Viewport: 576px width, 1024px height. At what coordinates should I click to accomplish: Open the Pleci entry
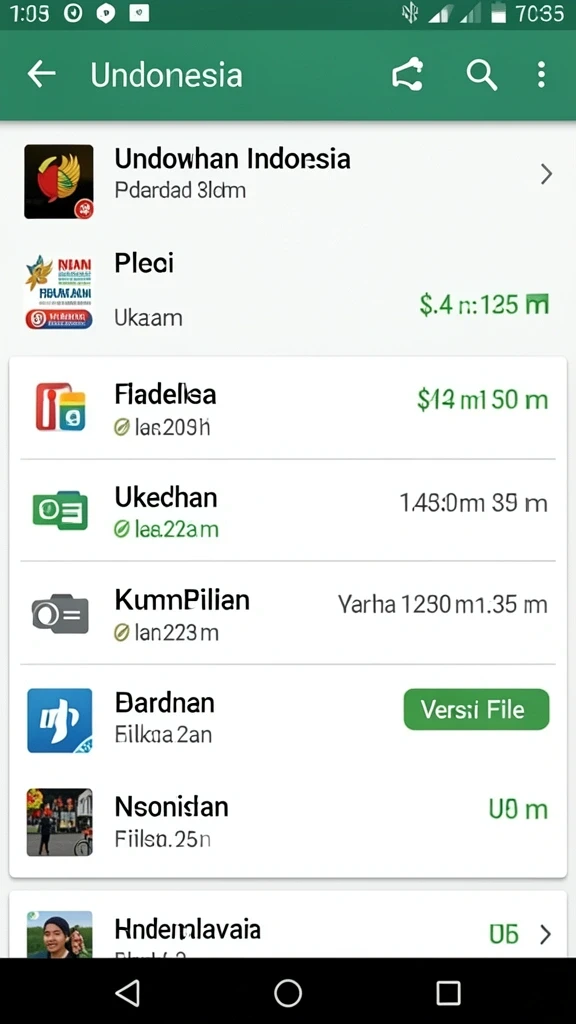tap(288, 291)
